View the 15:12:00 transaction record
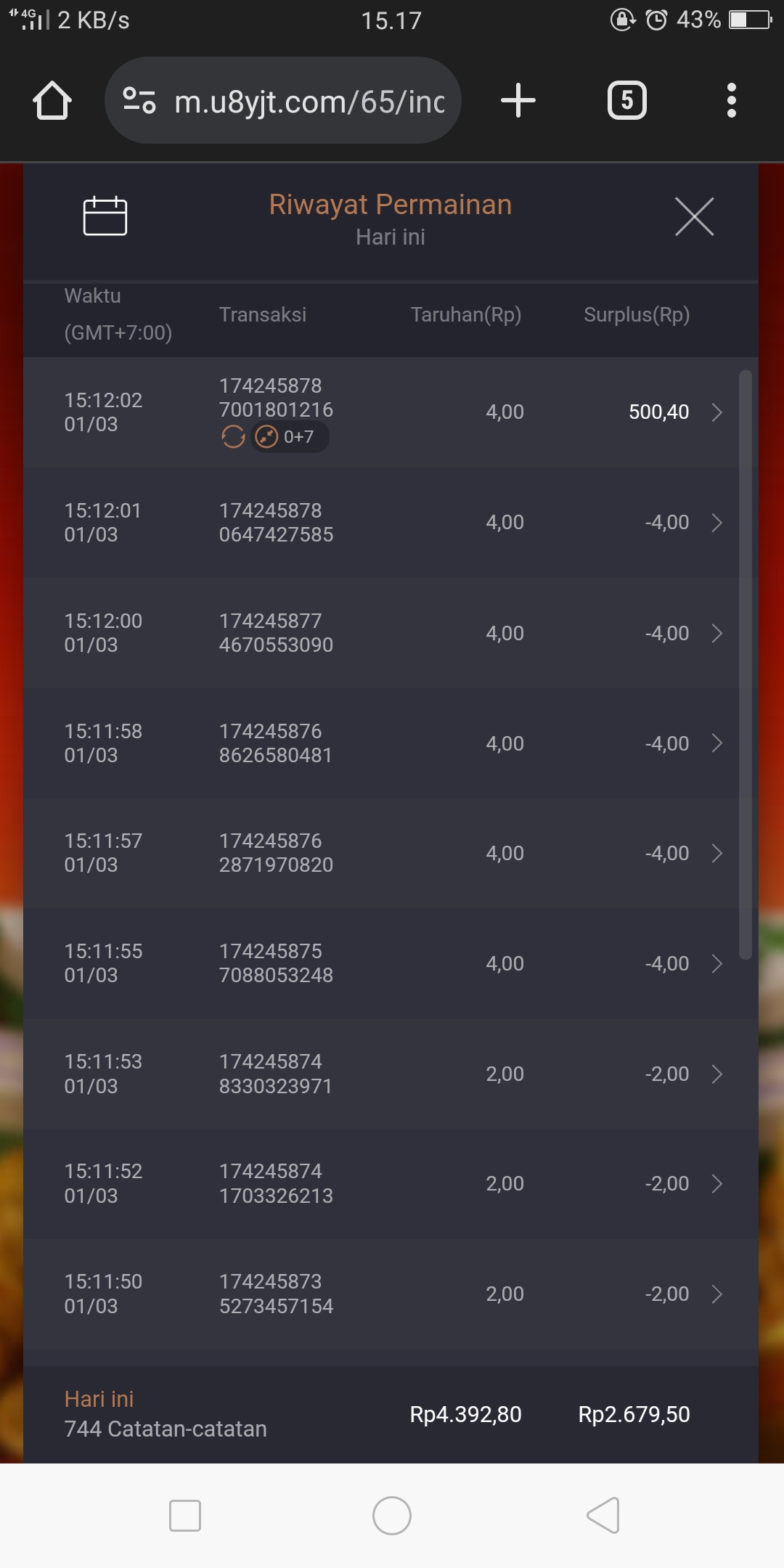The height and width of the screenshot is (1568, 784). coord(716,633)
